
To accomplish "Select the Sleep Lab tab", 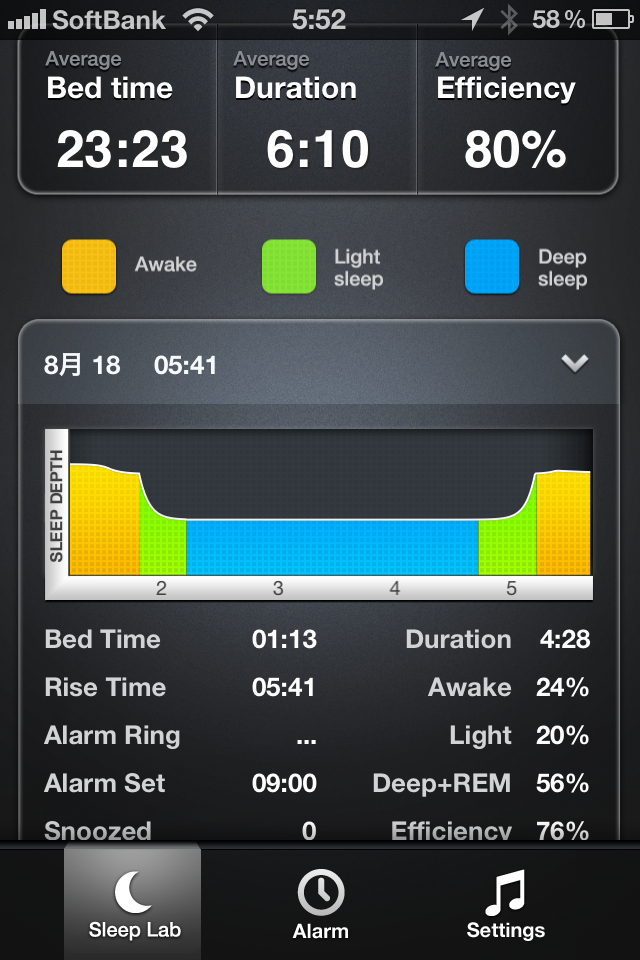I will tap(134, 903).
